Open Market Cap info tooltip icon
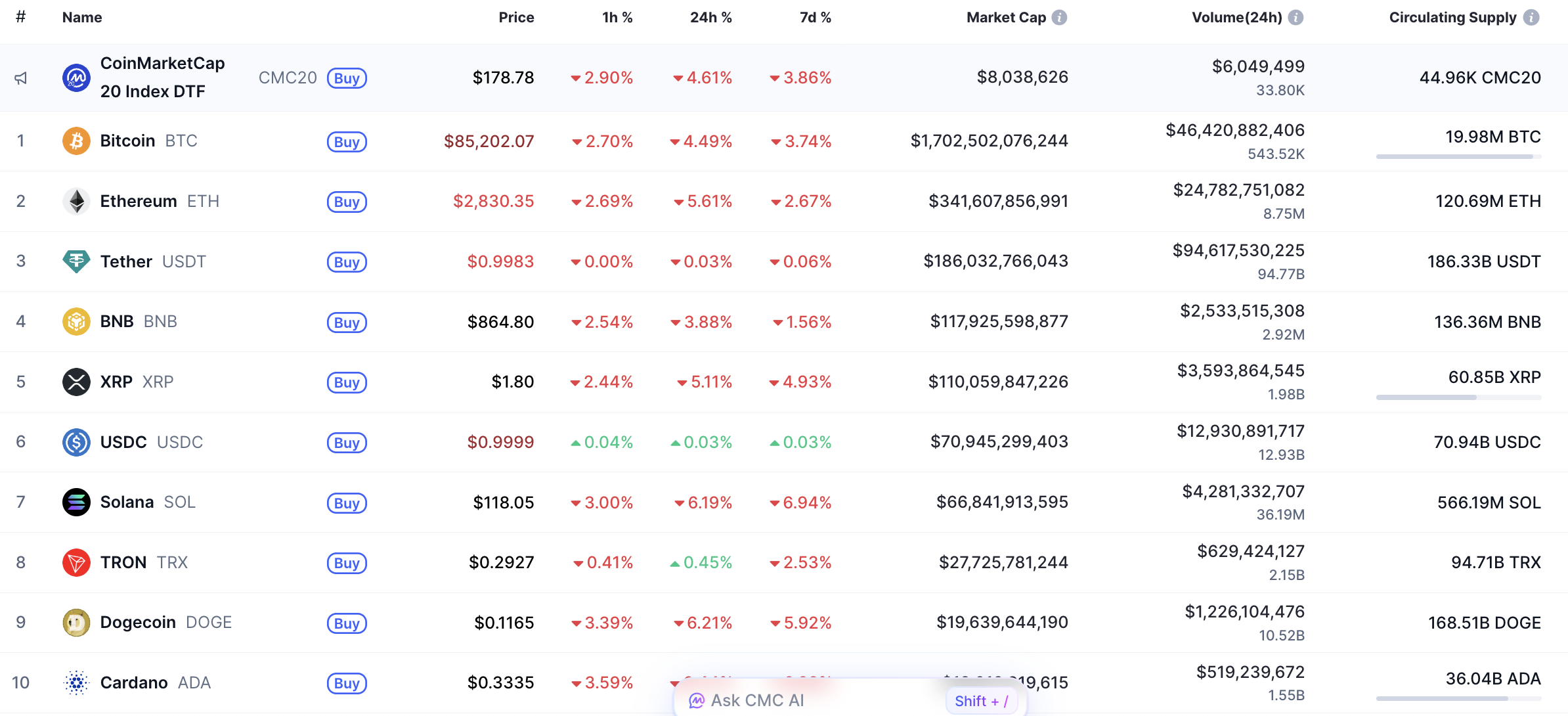The height and width of the screenshot is (716, 1568). click(x=1059, y=18)
